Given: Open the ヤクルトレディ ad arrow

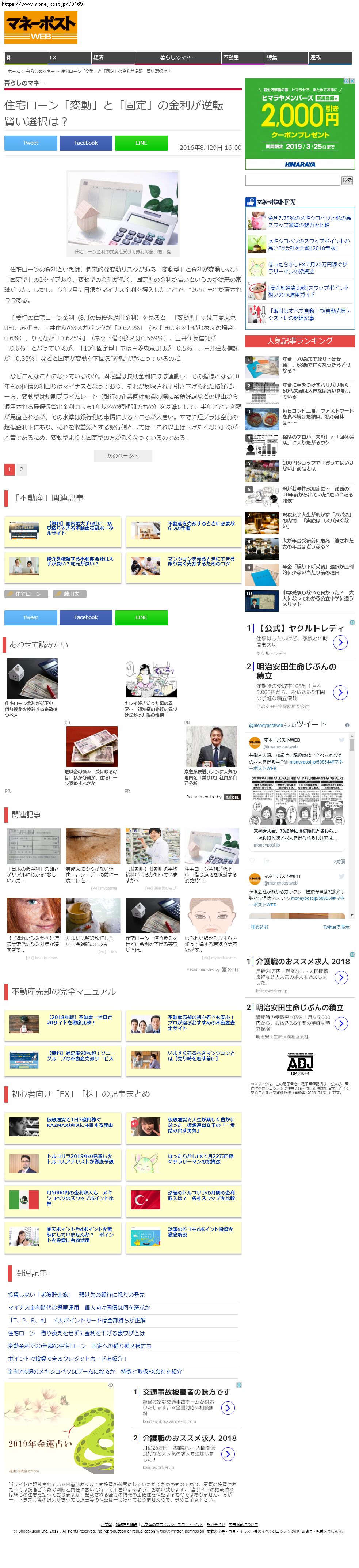Looking at the screenshot, I should (340, 642).
